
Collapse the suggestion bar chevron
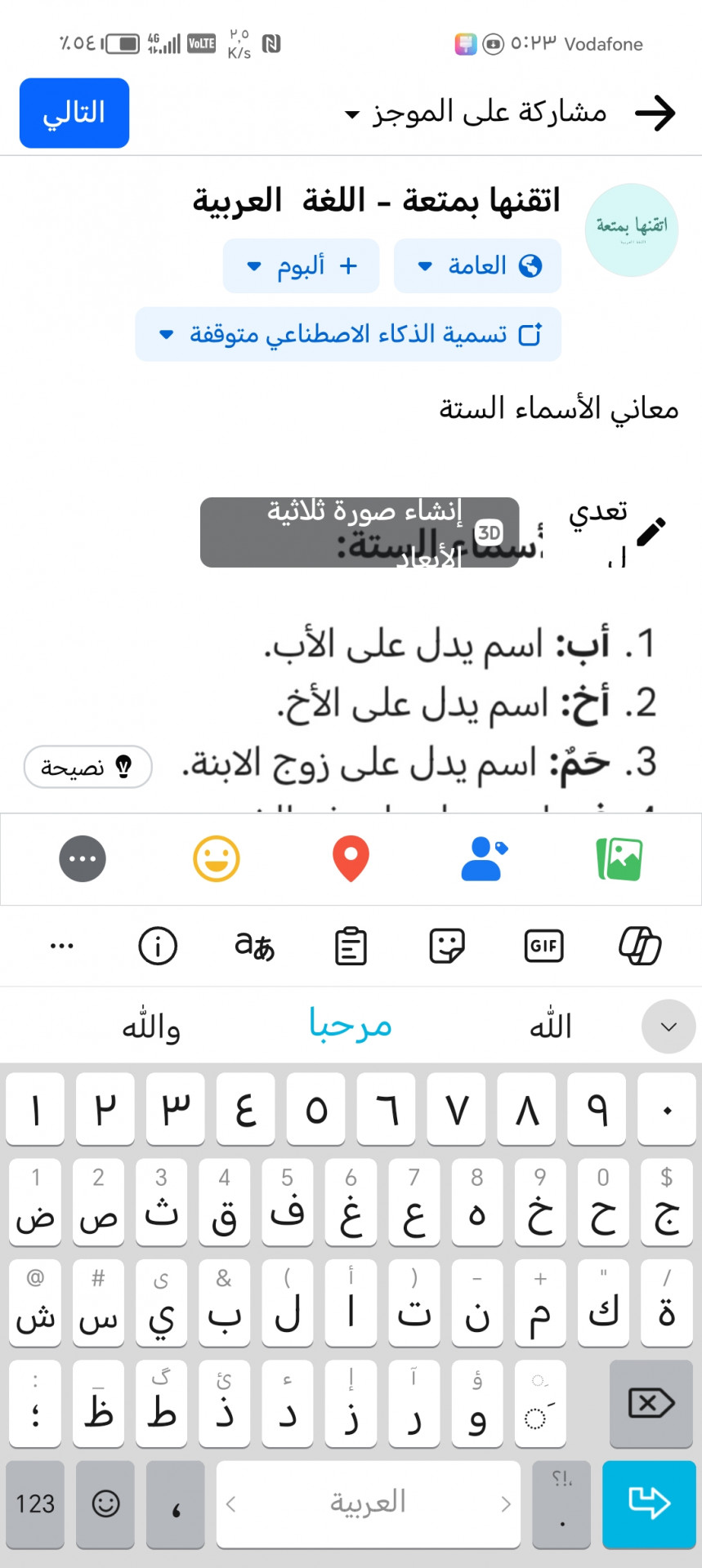(x=668, y=1027)
